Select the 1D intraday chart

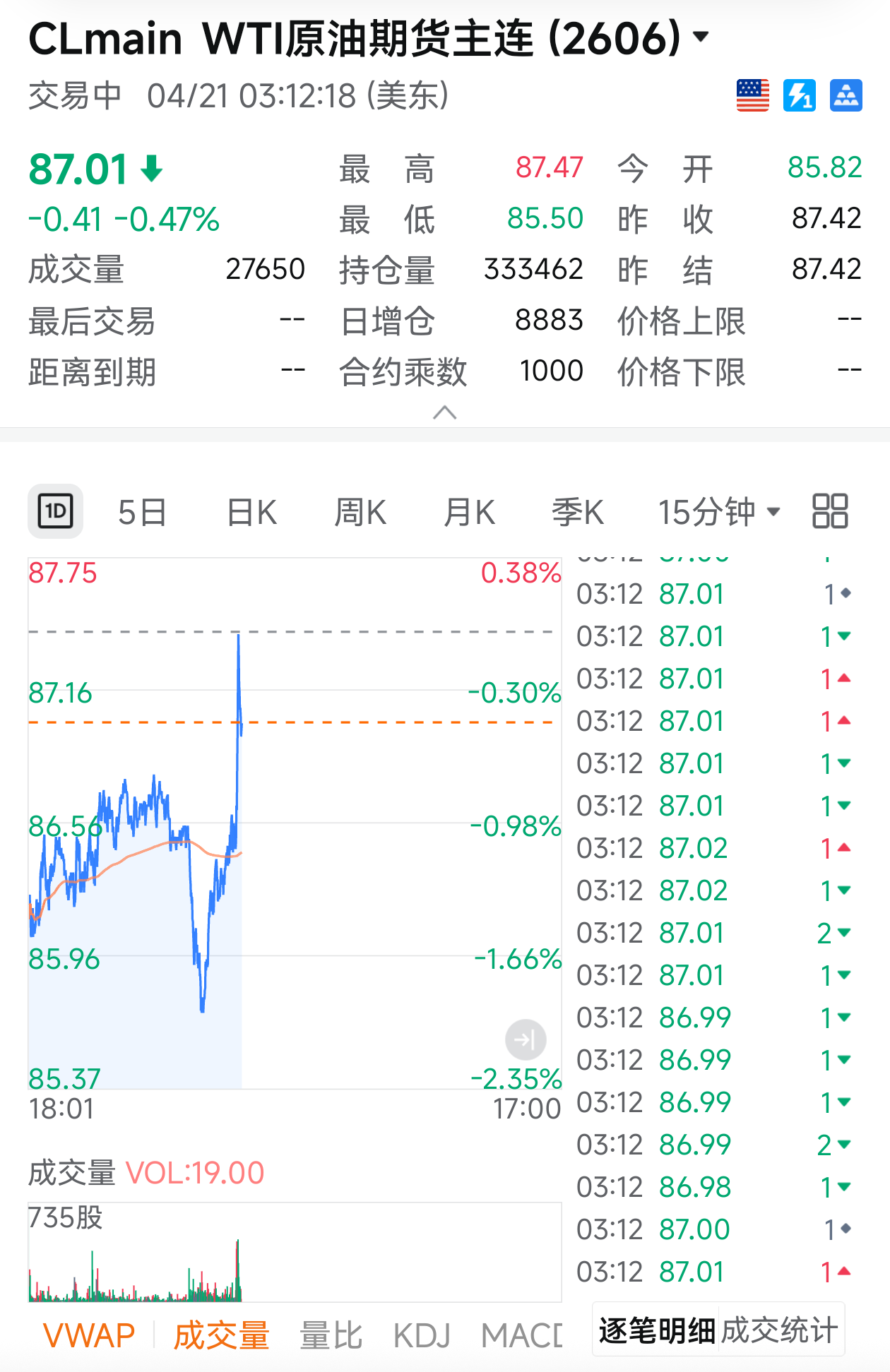(x=55, y=511)
